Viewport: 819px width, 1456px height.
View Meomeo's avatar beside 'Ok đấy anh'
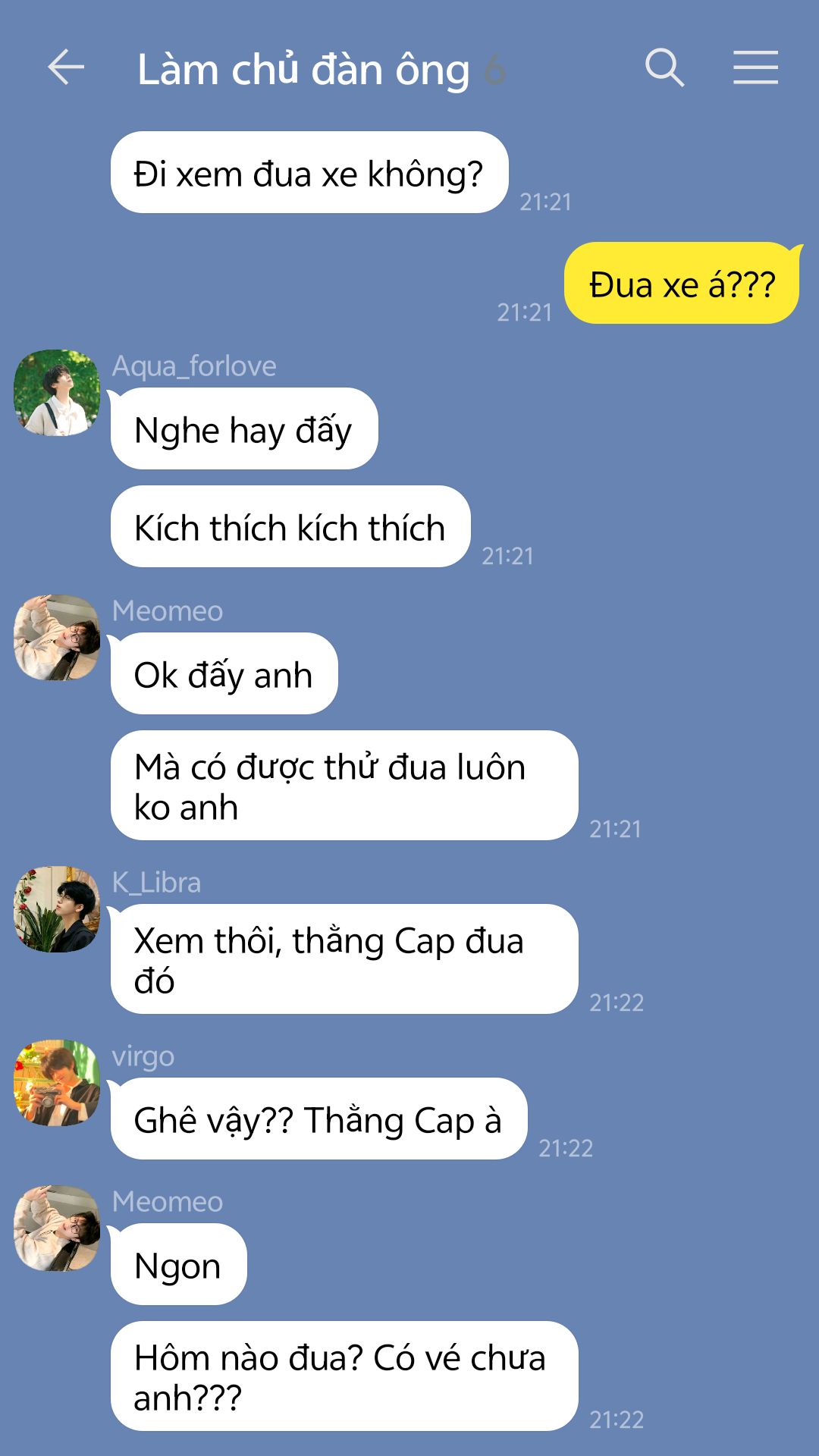[57, 637]
